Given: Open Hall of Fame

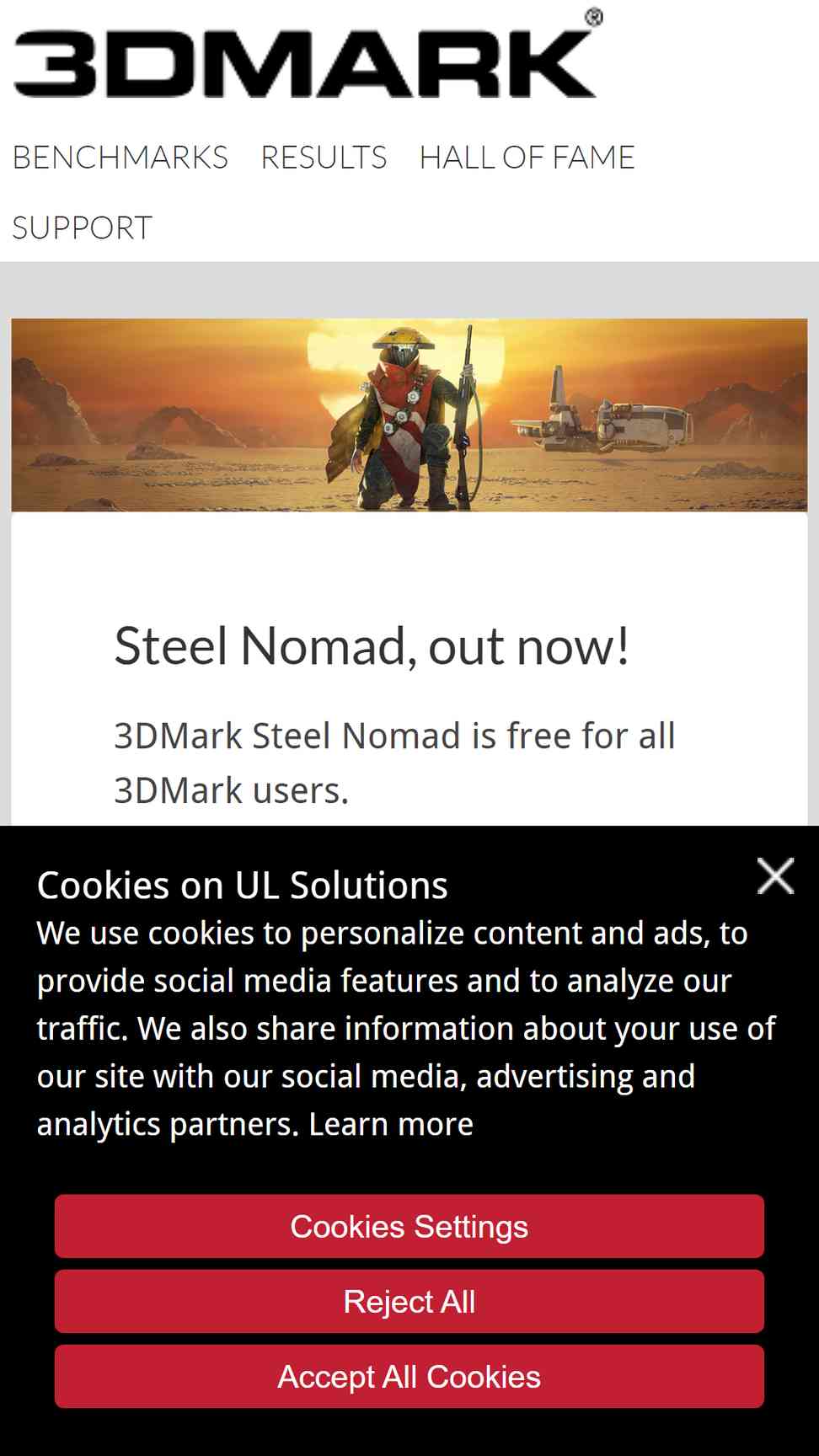Looking at the screenshot, I should pyautogui.click(x=527, y=158).
